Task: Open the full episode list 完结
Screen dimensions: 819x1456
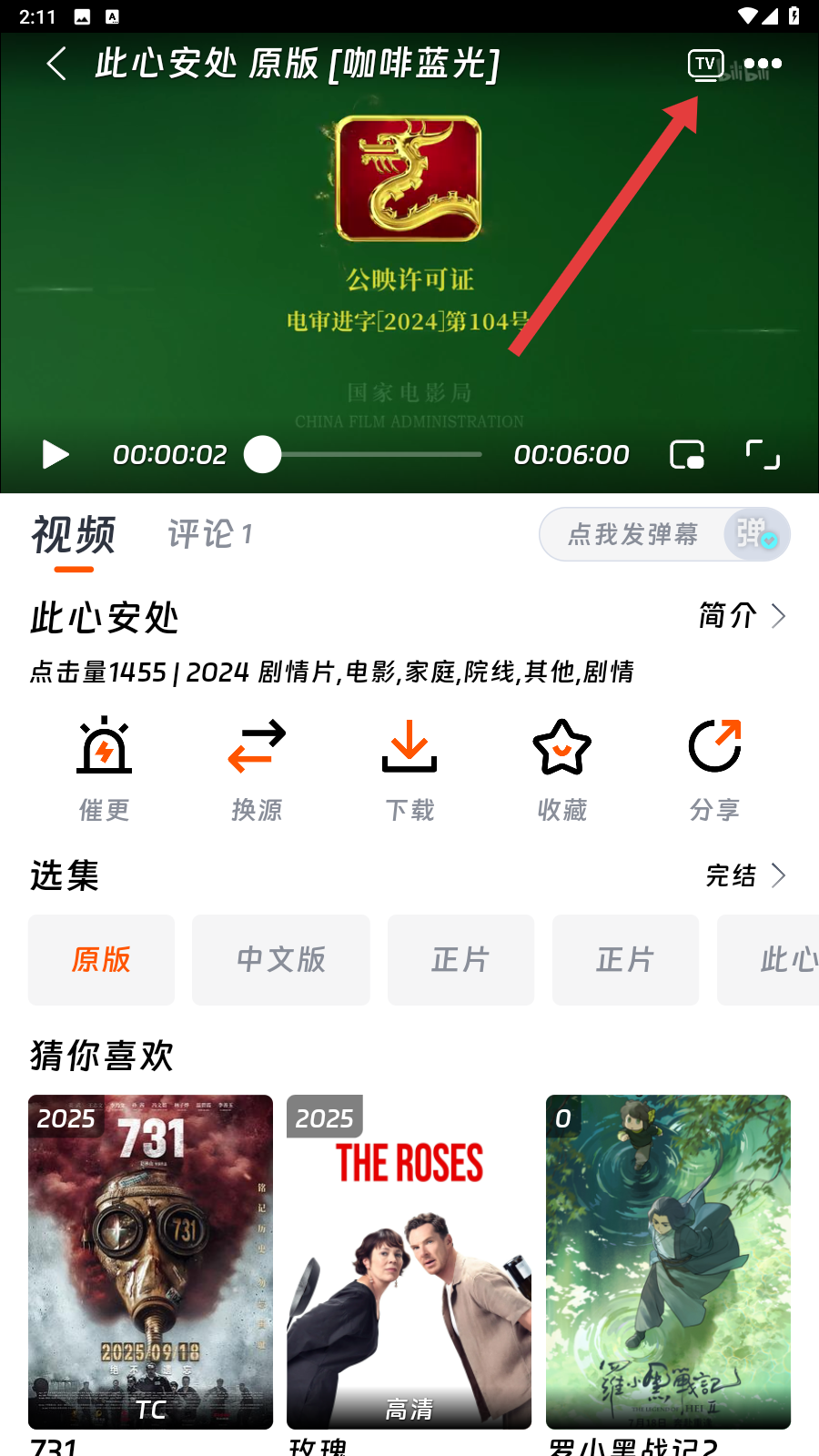Action: [x=745, y=875]
